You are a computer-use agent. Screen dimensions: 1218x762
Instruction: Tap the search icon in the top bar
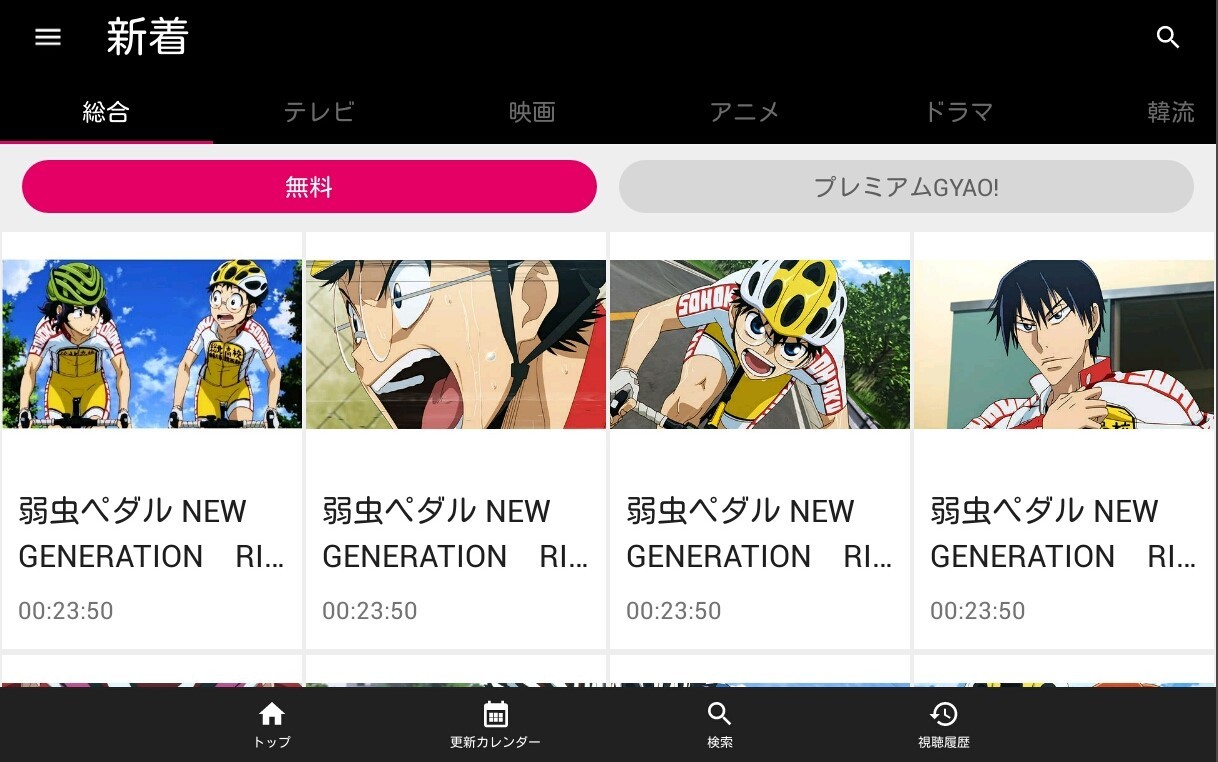coord(1168,38)
